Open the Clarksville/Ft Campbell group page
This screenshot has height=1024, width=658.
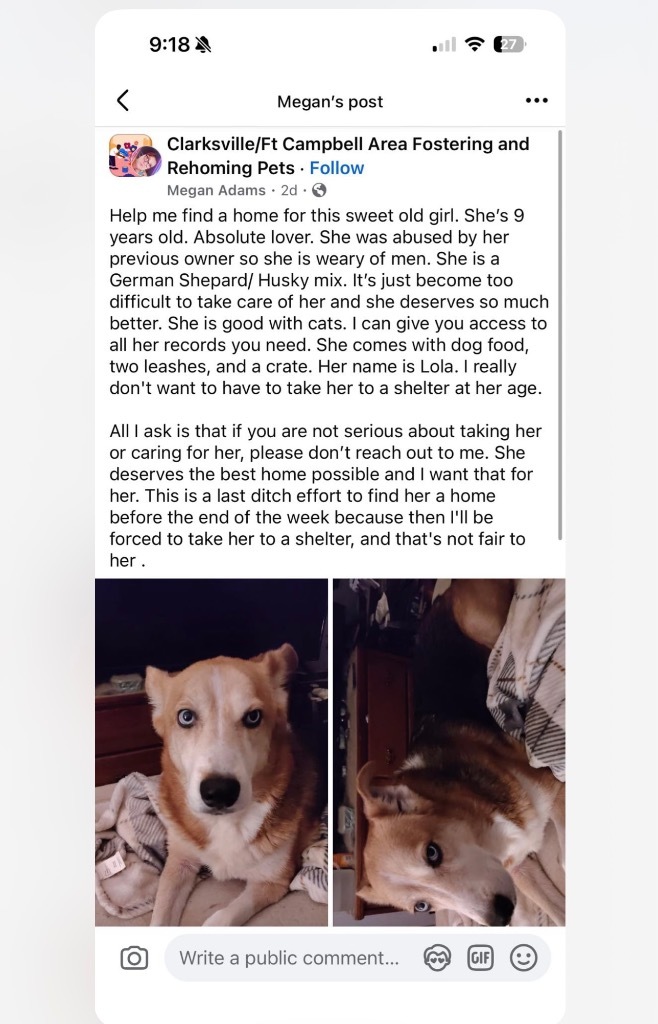(x=347, y=144)
